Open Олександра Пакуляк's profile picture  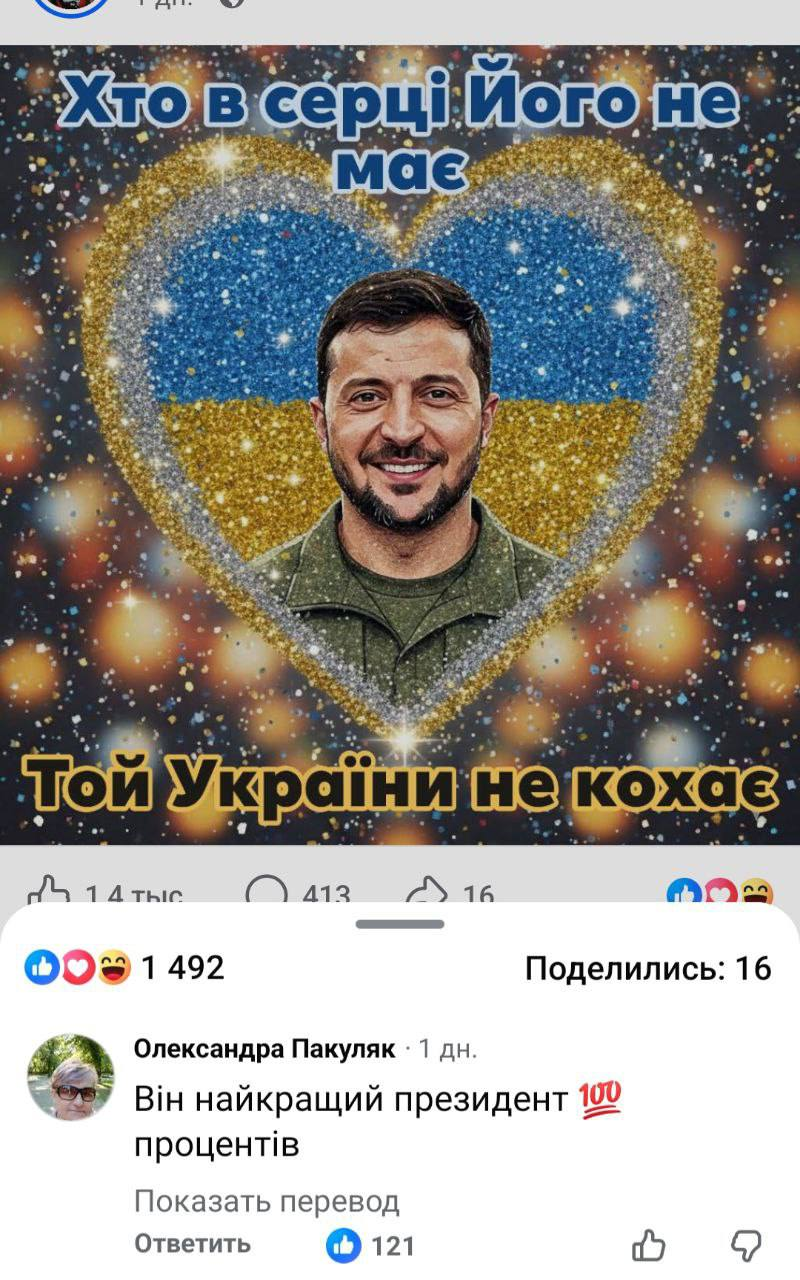(70, 1077)
